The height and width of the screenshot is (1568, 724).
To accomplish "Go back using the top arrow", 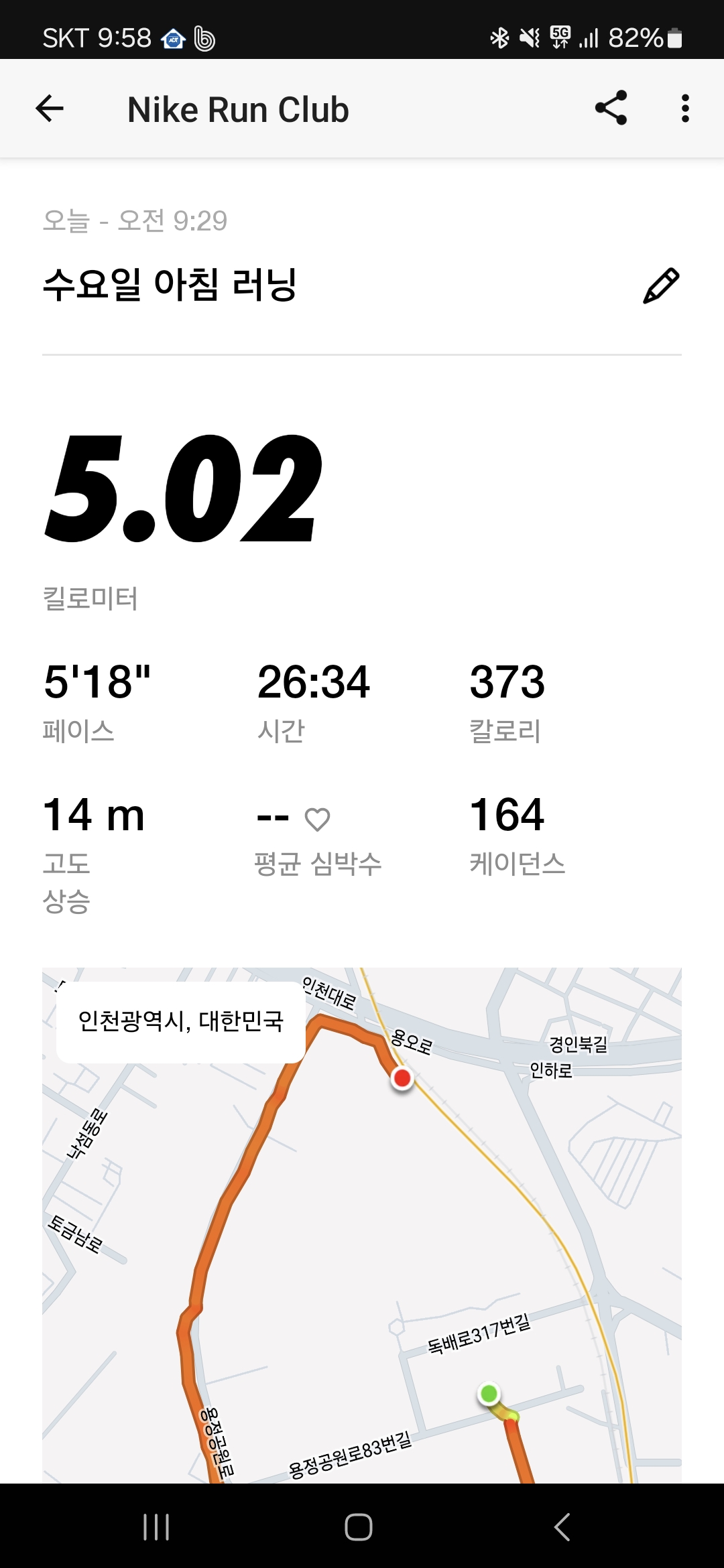I will coord(50,109).
